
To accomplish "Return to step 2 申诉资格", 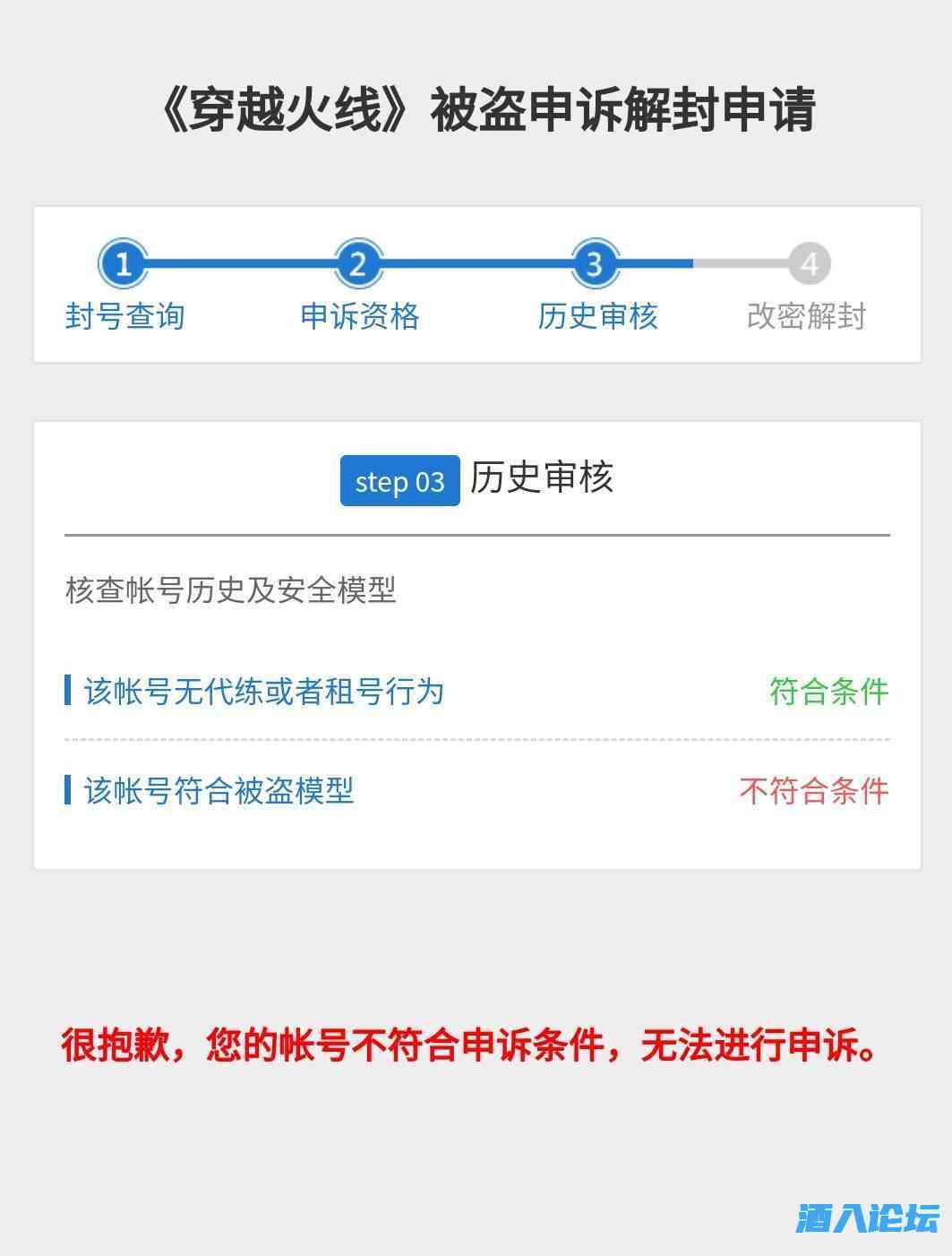I will 358,264.
